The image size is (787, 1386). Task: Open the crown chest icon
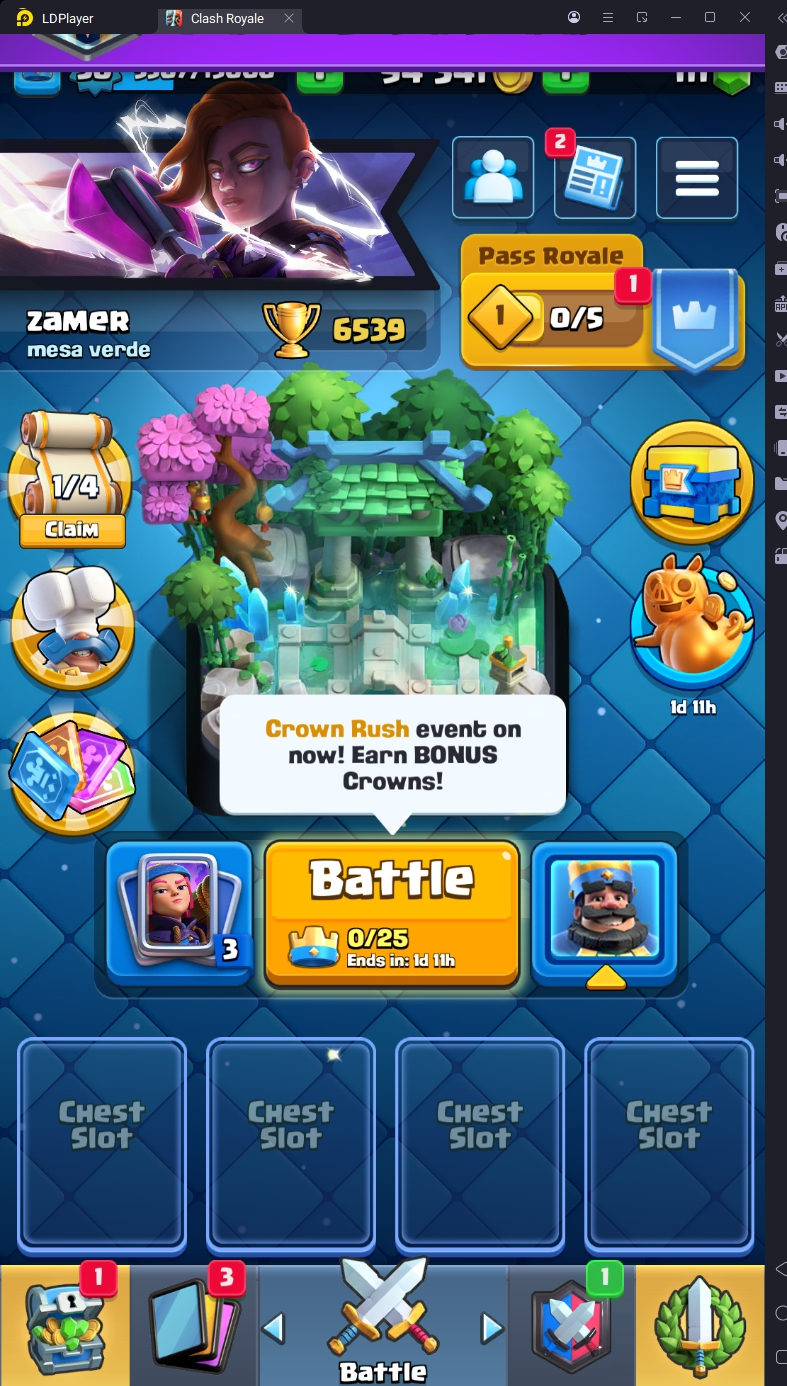click(691, 482)
